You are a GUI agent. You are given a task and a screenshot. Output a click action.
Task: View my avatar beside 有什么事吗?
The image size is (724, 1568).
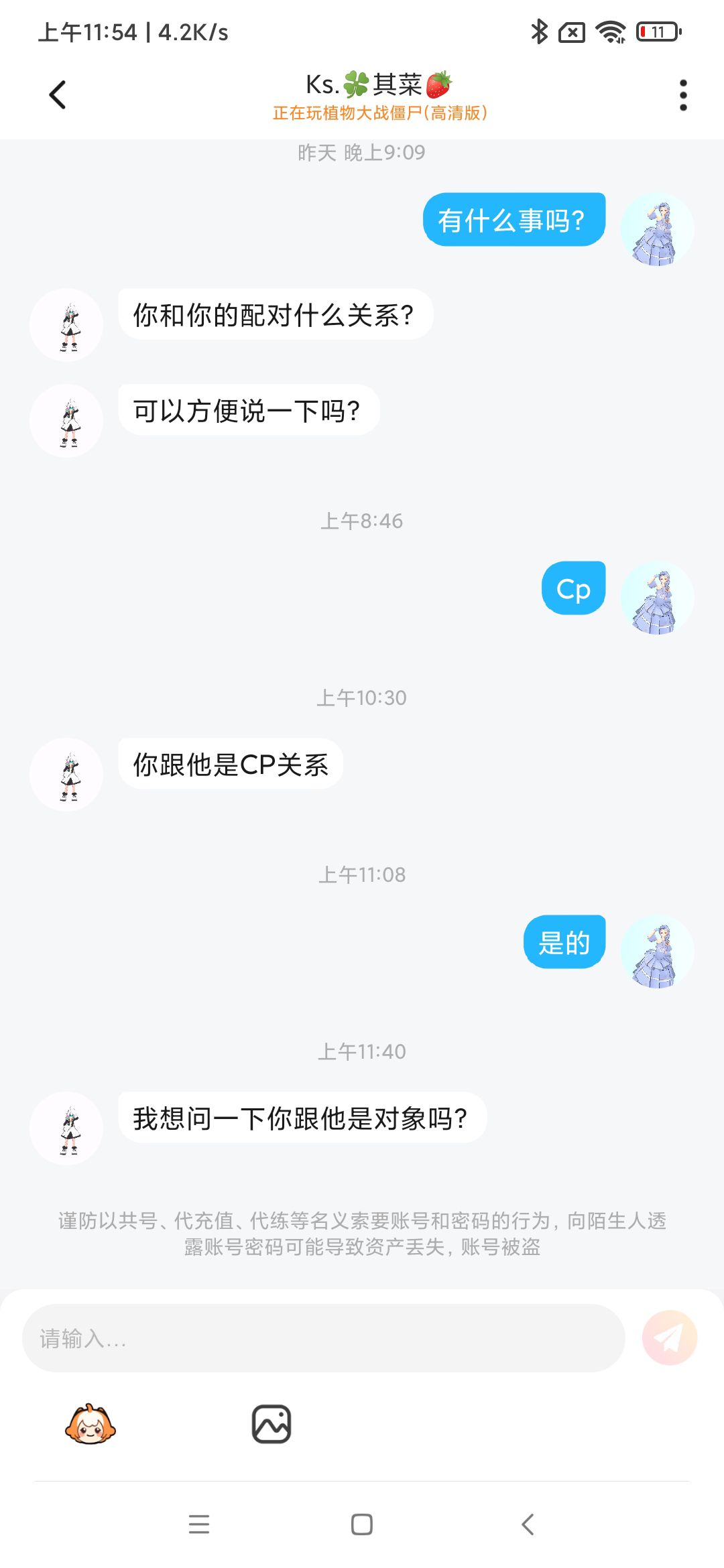coord(657,230)
